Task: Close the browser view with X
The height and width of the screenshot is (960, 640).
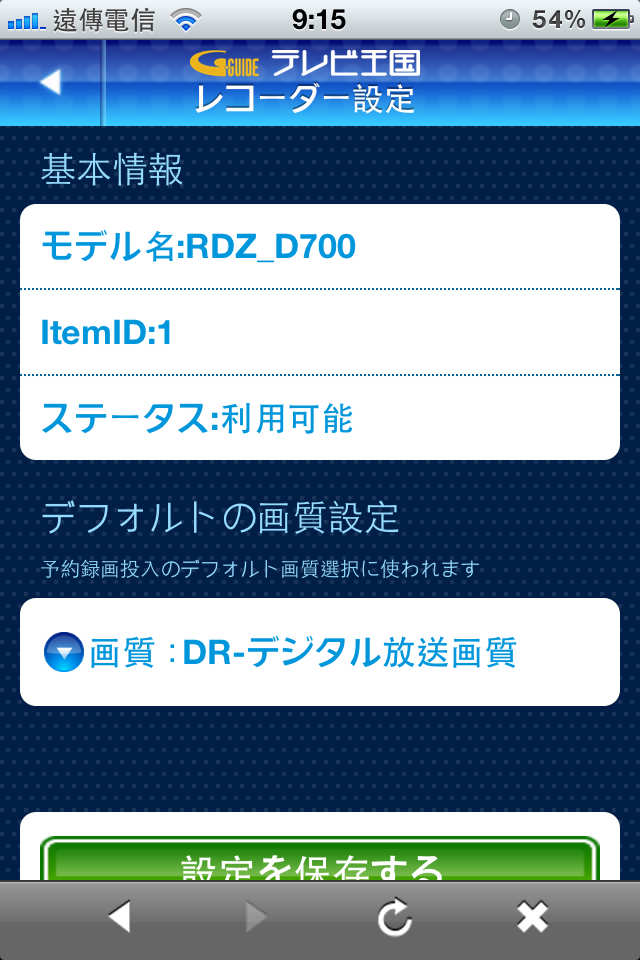Action: [x=531, y=917]
